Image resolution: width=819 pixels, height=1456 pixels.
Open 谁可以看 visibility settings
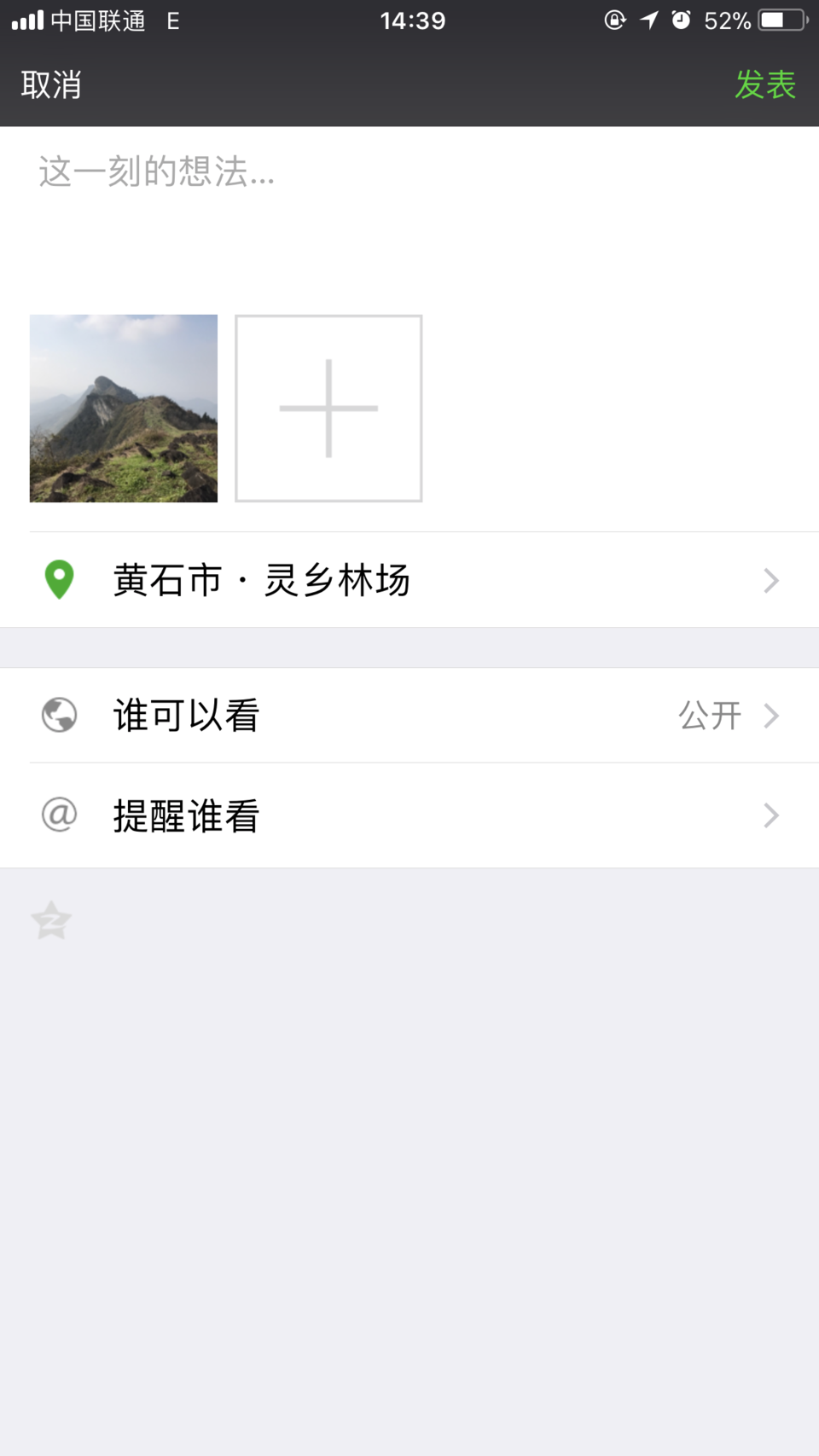coord(409,715)
